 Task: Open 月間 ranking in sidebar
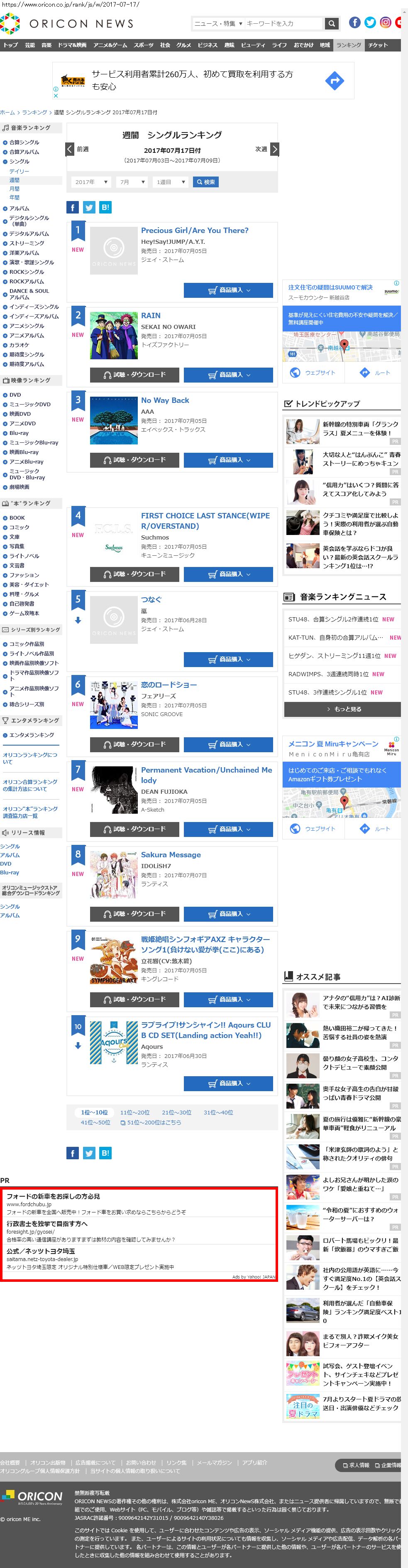tap(14, 189)
